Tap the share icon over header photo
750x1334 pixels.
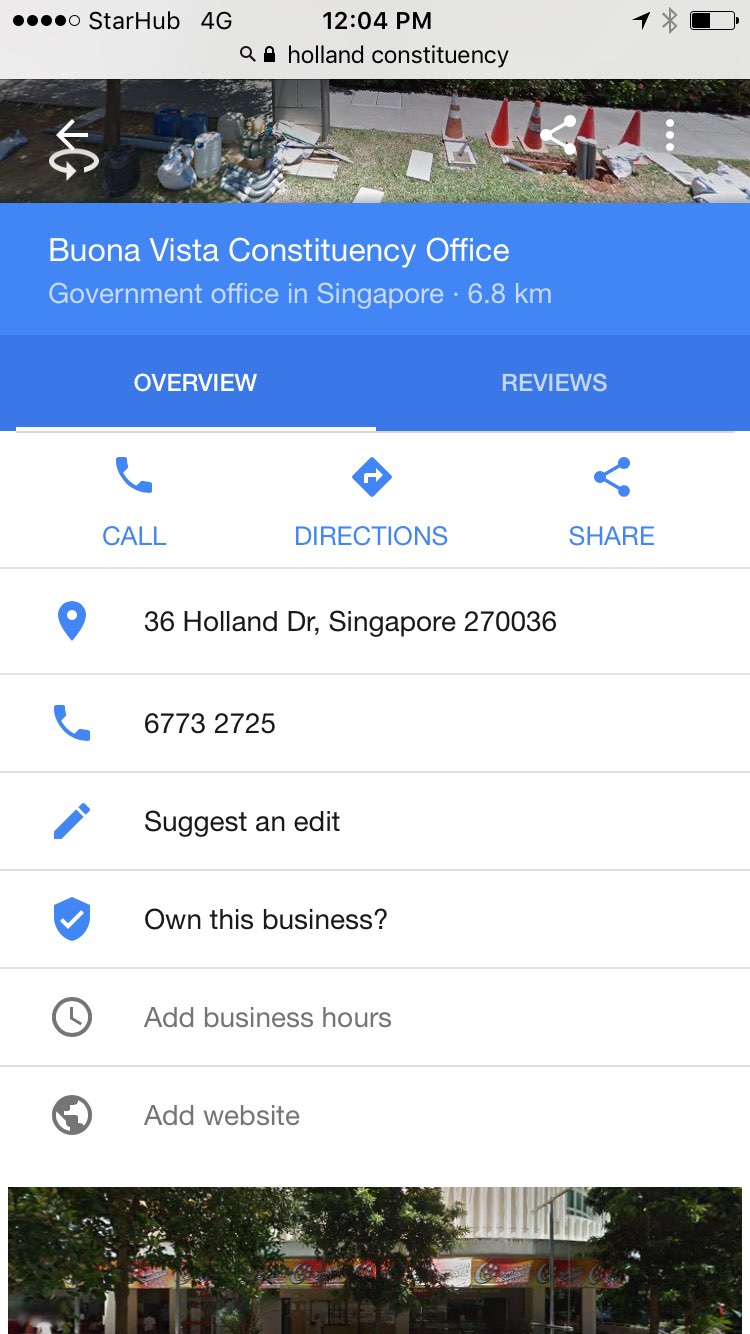pos(558,135)
